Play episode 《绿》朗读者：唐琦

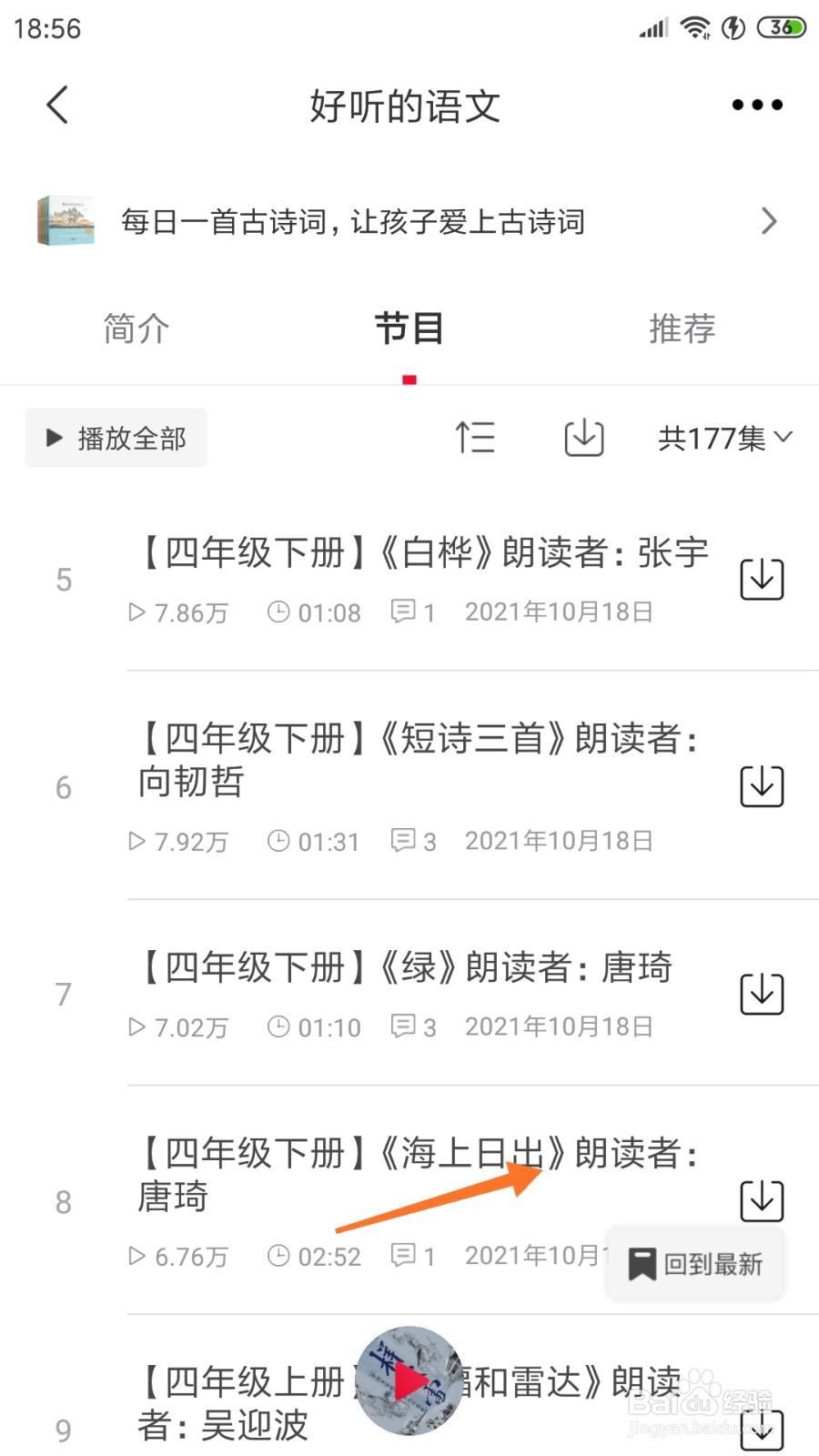pos(405,968)
